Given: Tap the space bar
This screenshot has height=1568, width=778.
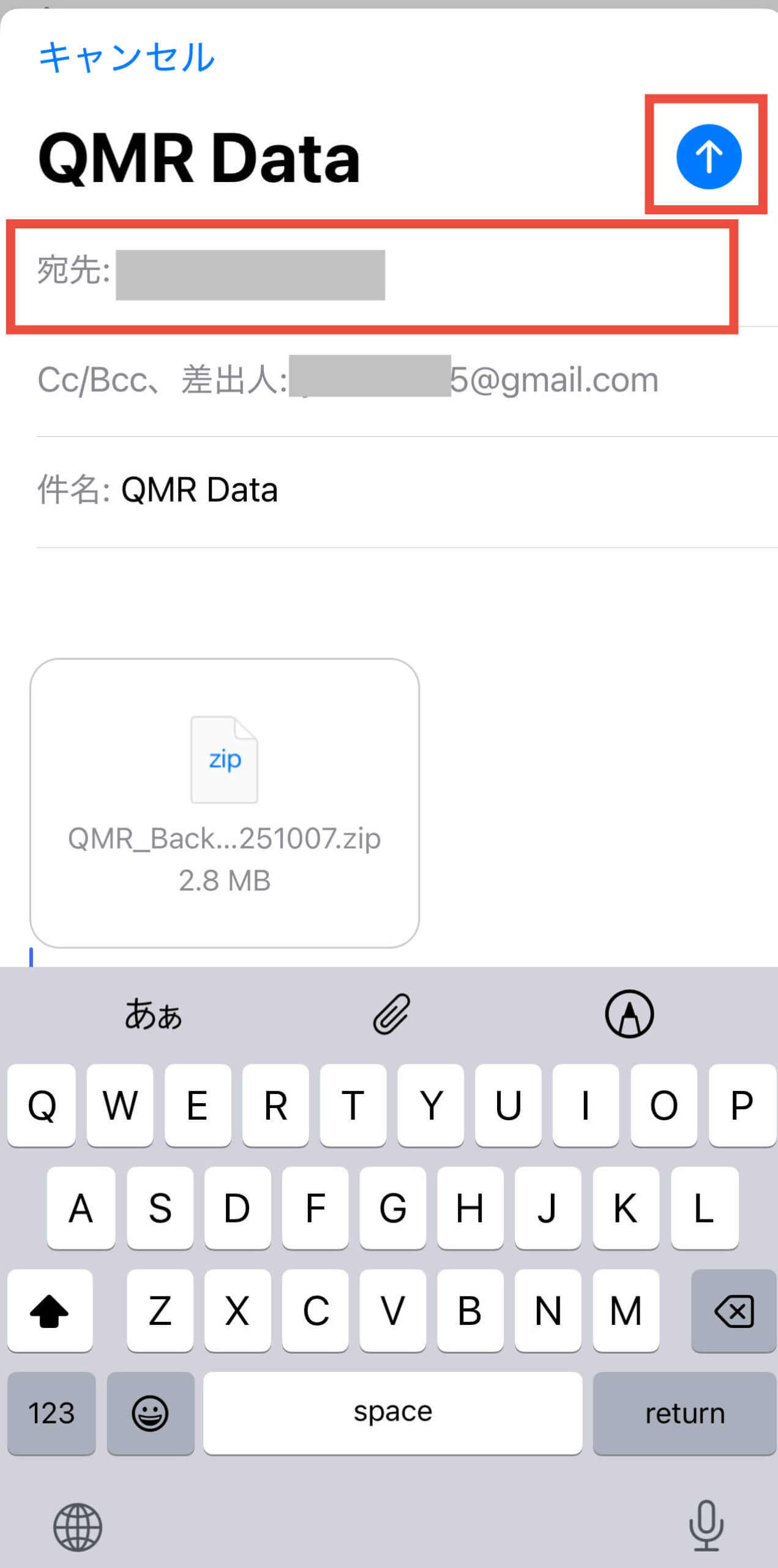Looking at the screenshot, I should pyautogui.click(x=392, y=1413).
